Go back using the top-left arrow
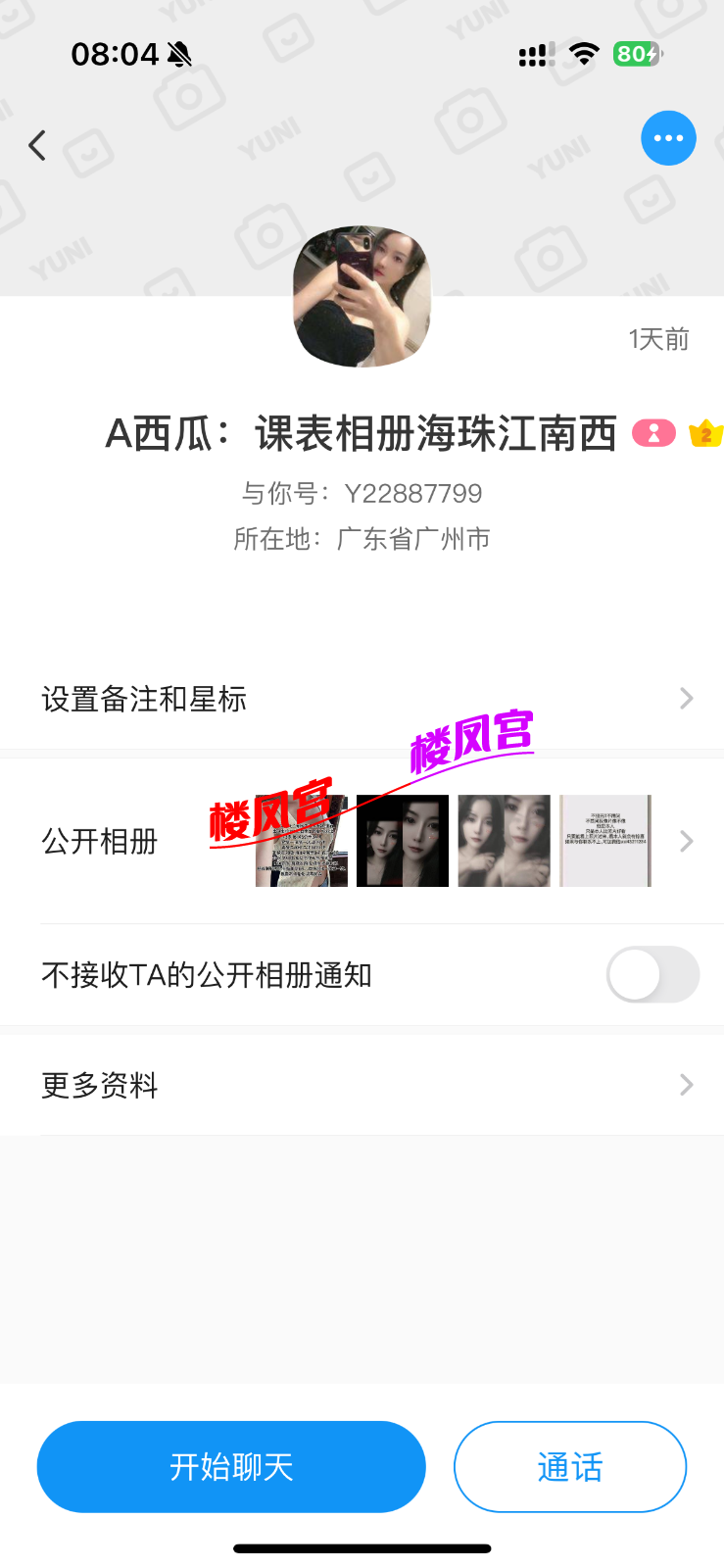Viewport: 724px width, 1568px height. [x=37, y=145]
